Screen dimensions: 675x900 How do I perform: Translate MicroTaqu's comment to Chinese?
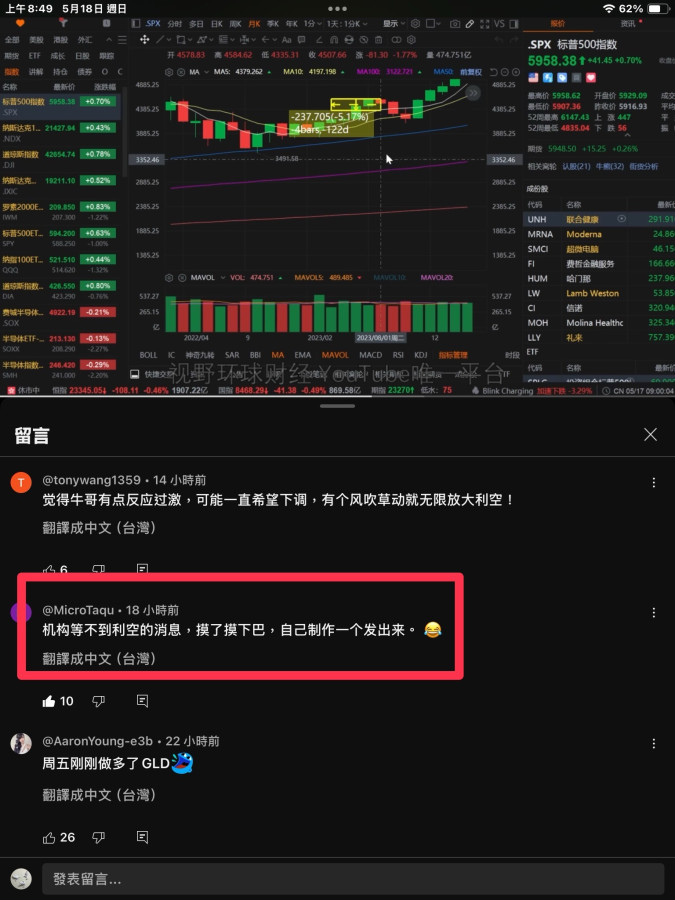pyautogui.click(x=99, y=659)
